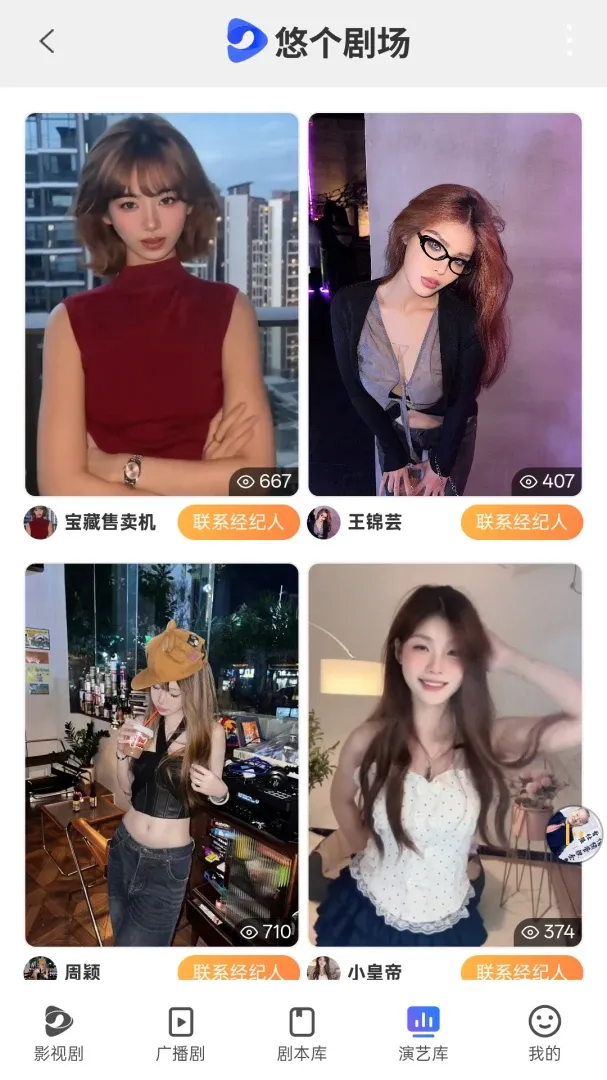Switch to the 广播剧 tab

(x=181, y=1033)
